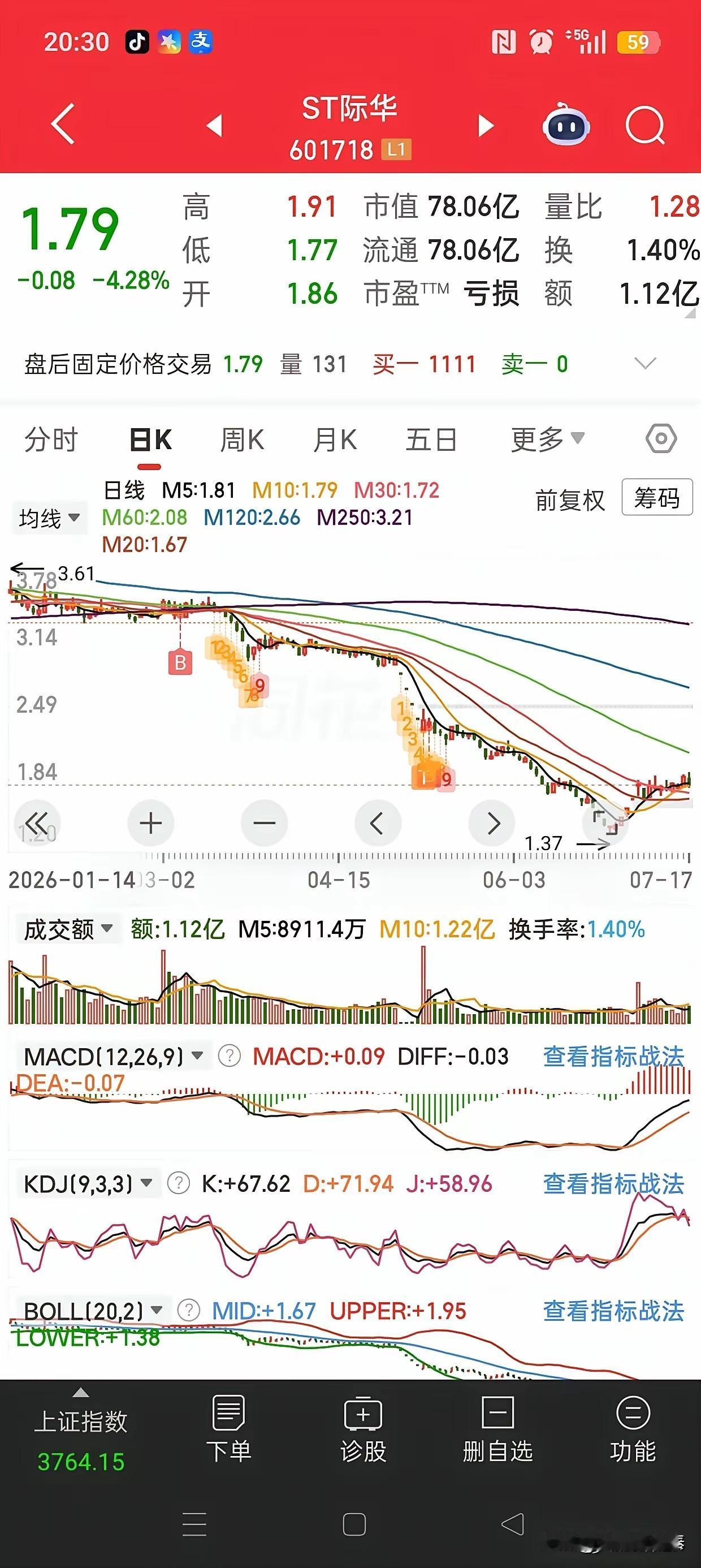Open the robot assistant icon
Image resolution: width=701 pixels, height=1568 pixels.
tap(566, 125)
